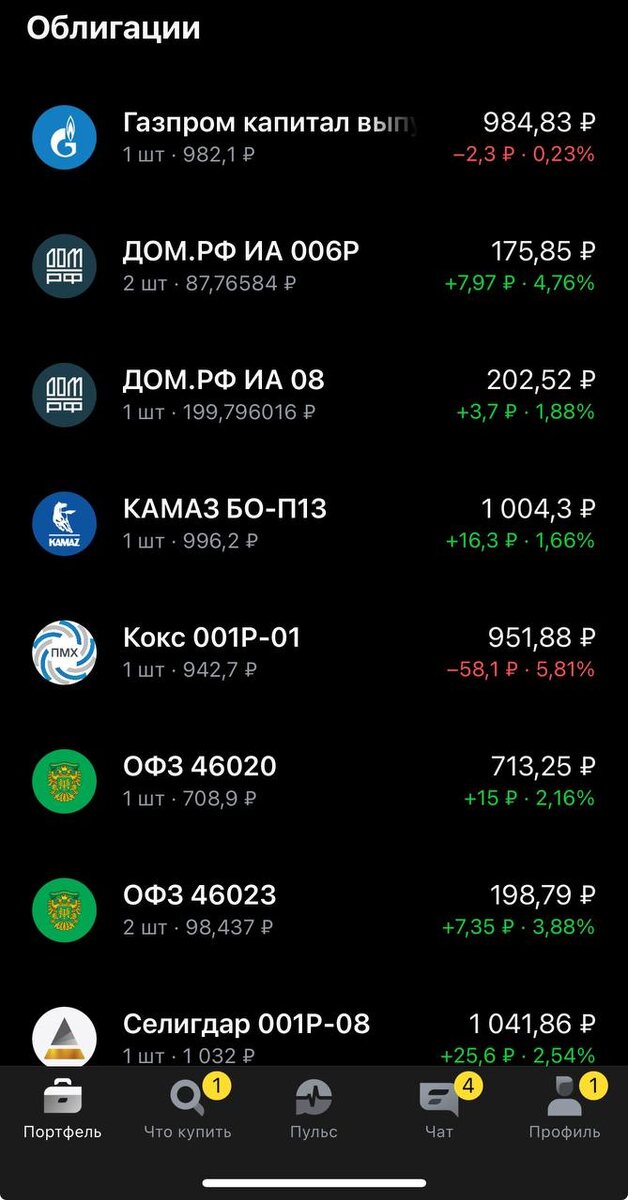Show details for ОФЗ 46020

(x=313, y=782)
